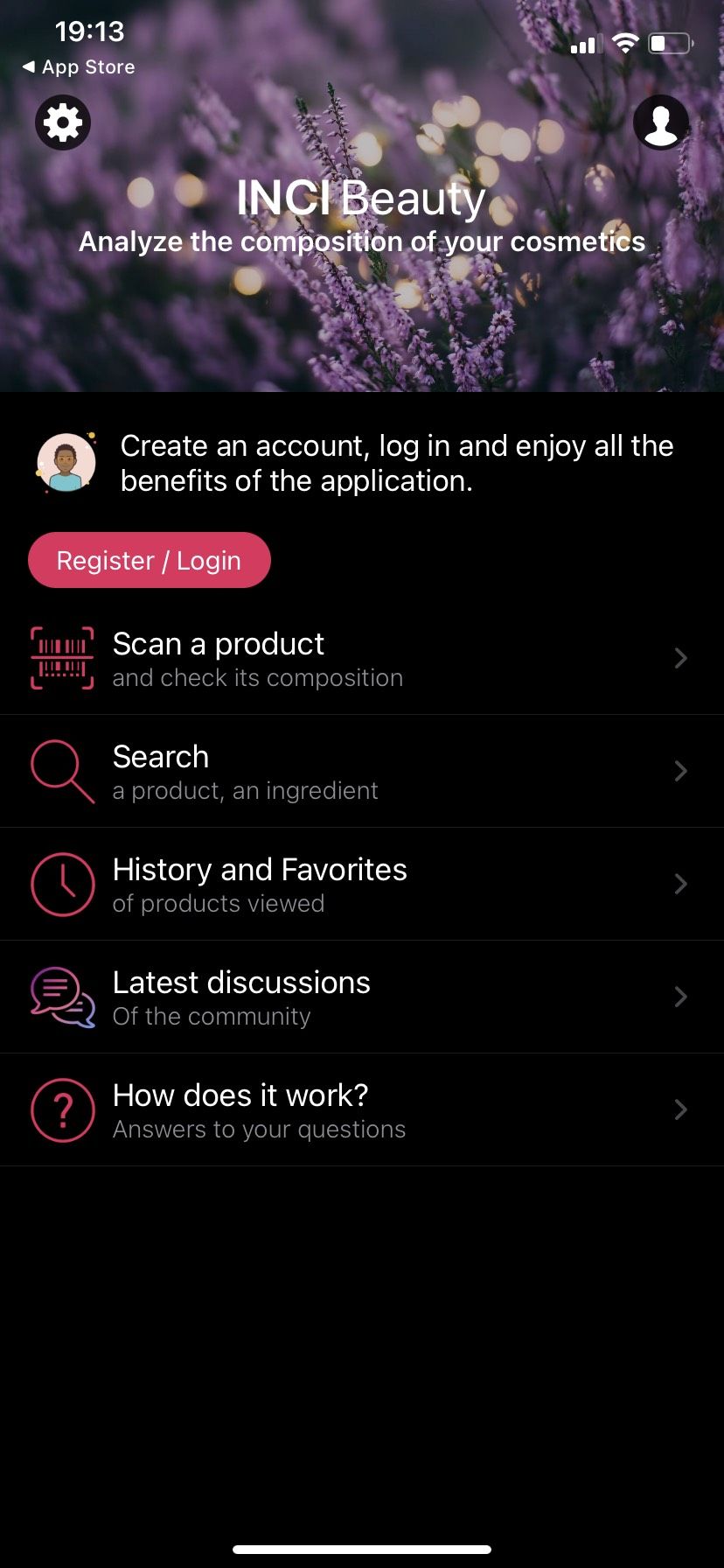The height and width of the screenshot is (1568, 724).
Task: Open How does it work?
Action: [362, 1110]
